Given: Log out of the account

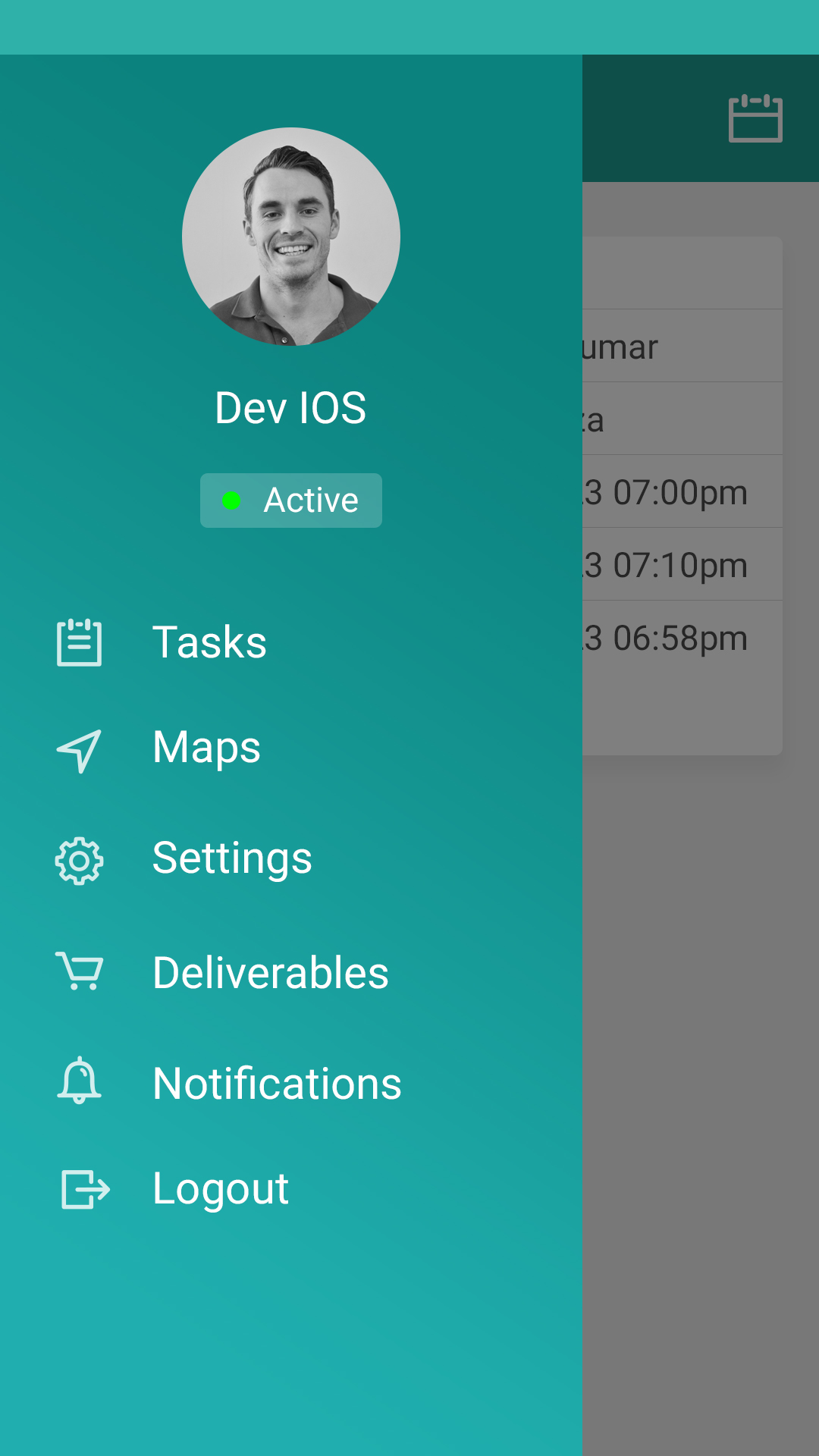Looking at the screenshot, I should [291, 1188].
